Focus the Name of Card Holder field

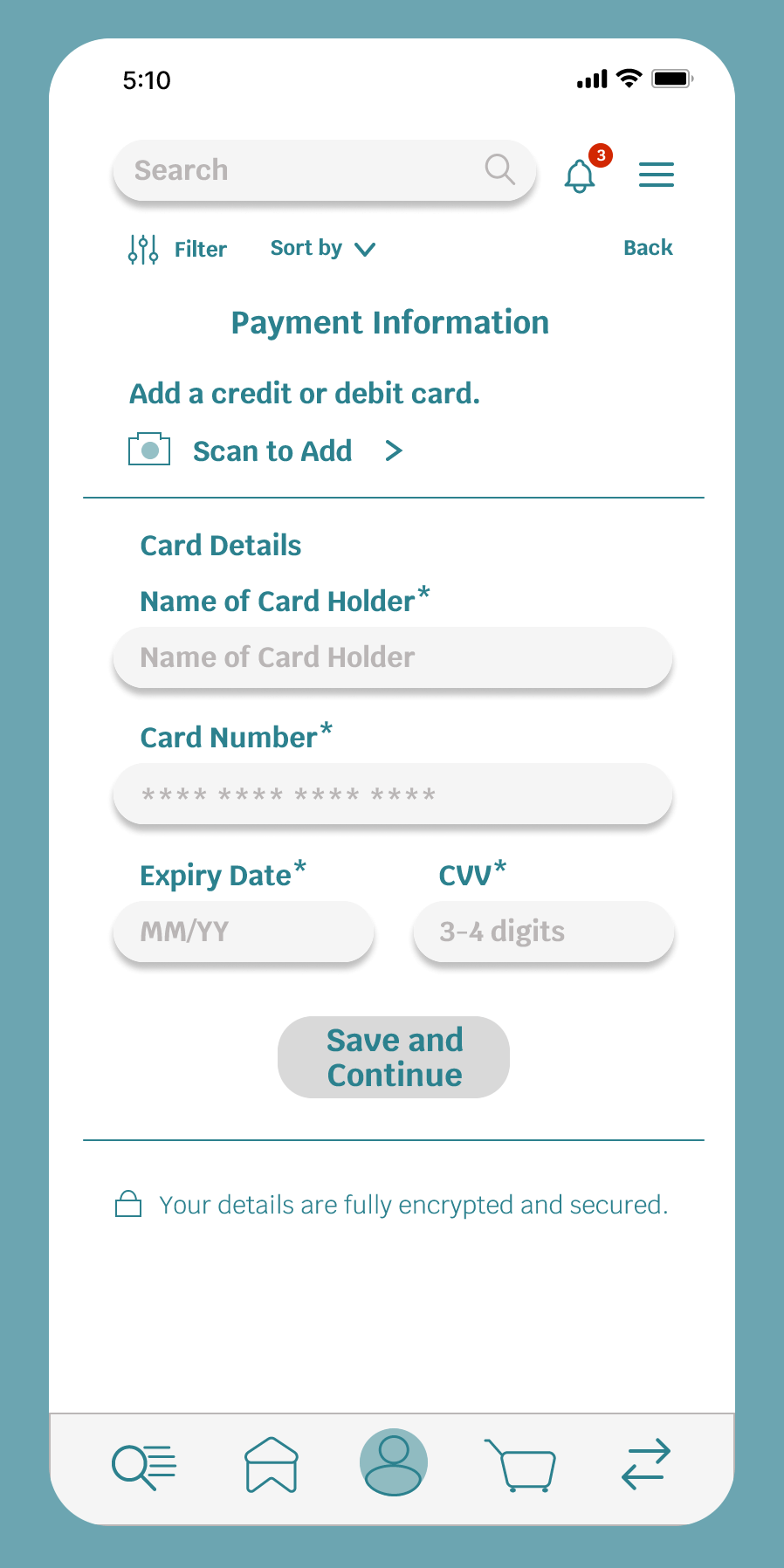tap(392, 657)
